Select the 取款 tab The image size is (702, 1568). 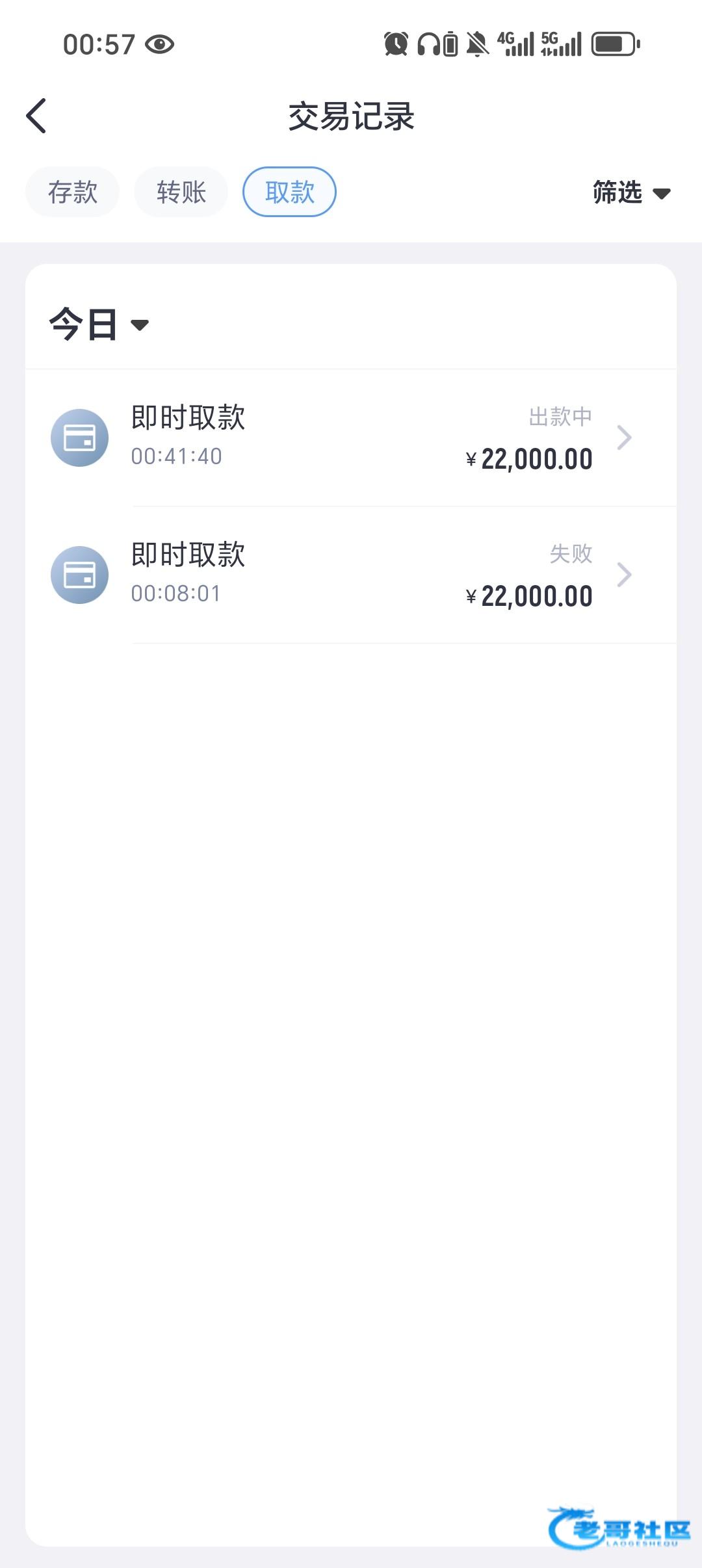coord(289,192)
